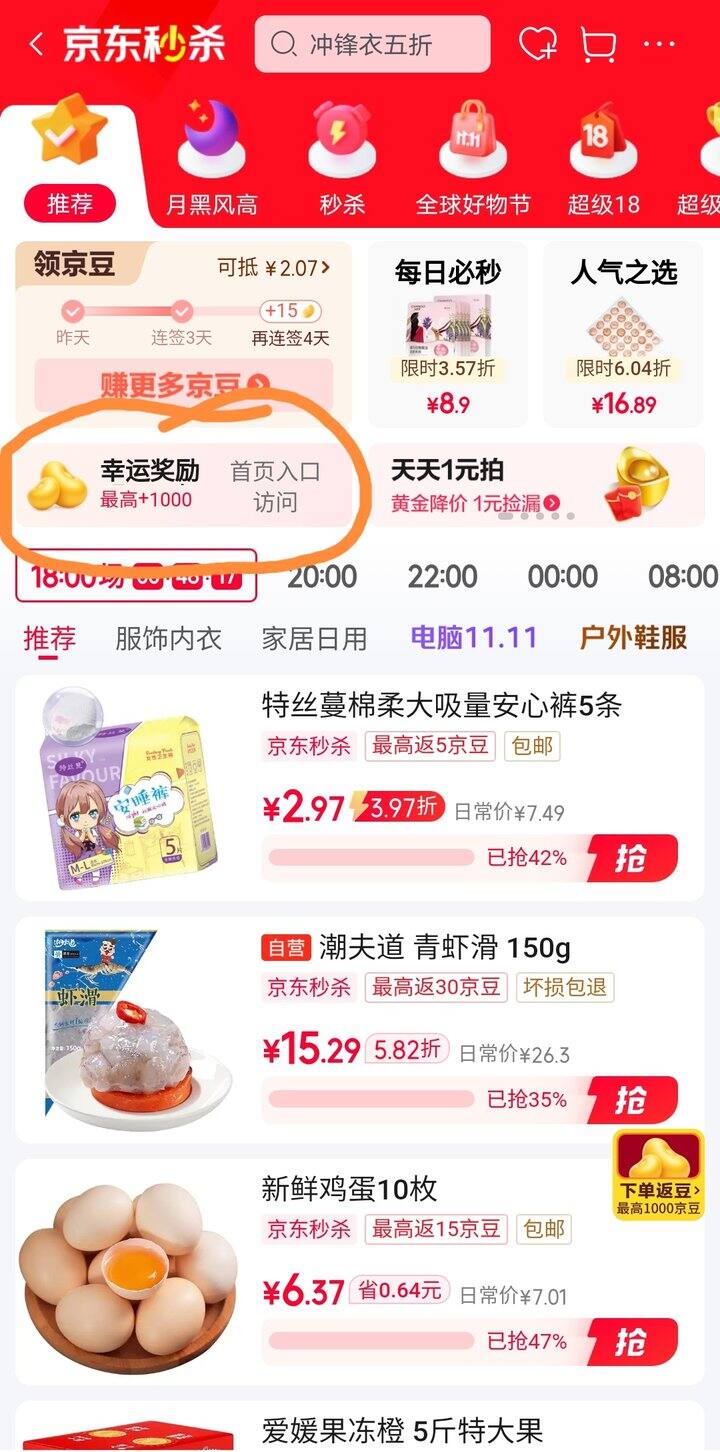Open the 每日必秒 deal card
The height and width of the screenshot is (1452, 720).
tap(447, 335)
